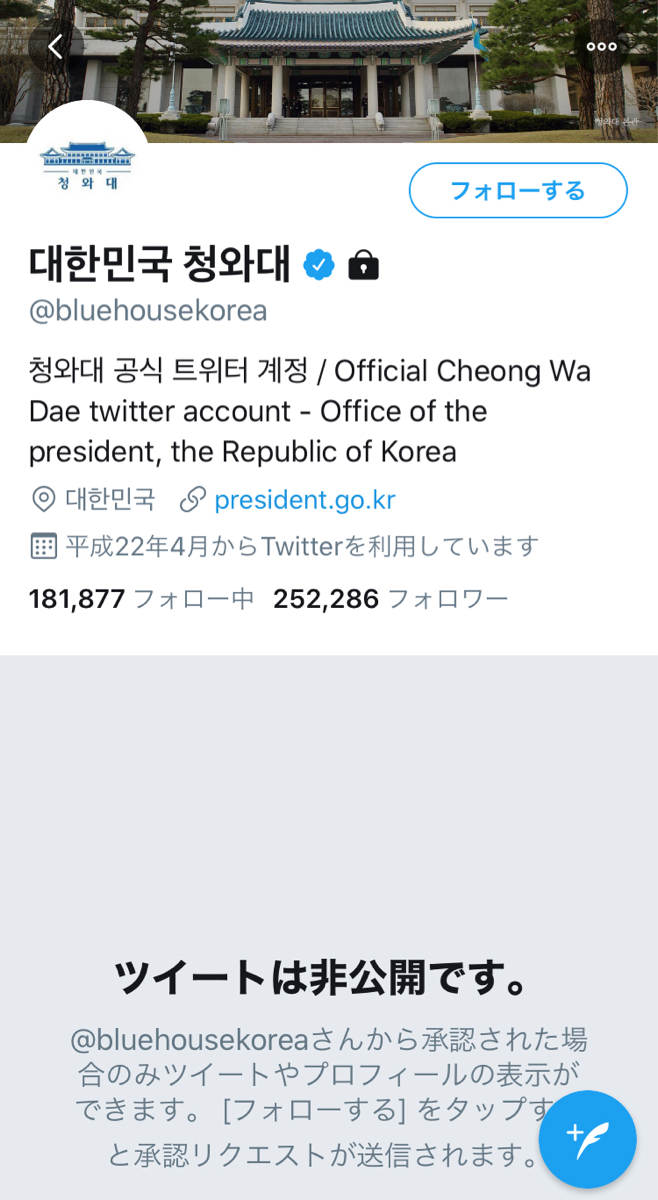
Task: Compose a new tweet with floating button
Action: click(x=588, y=1139)
